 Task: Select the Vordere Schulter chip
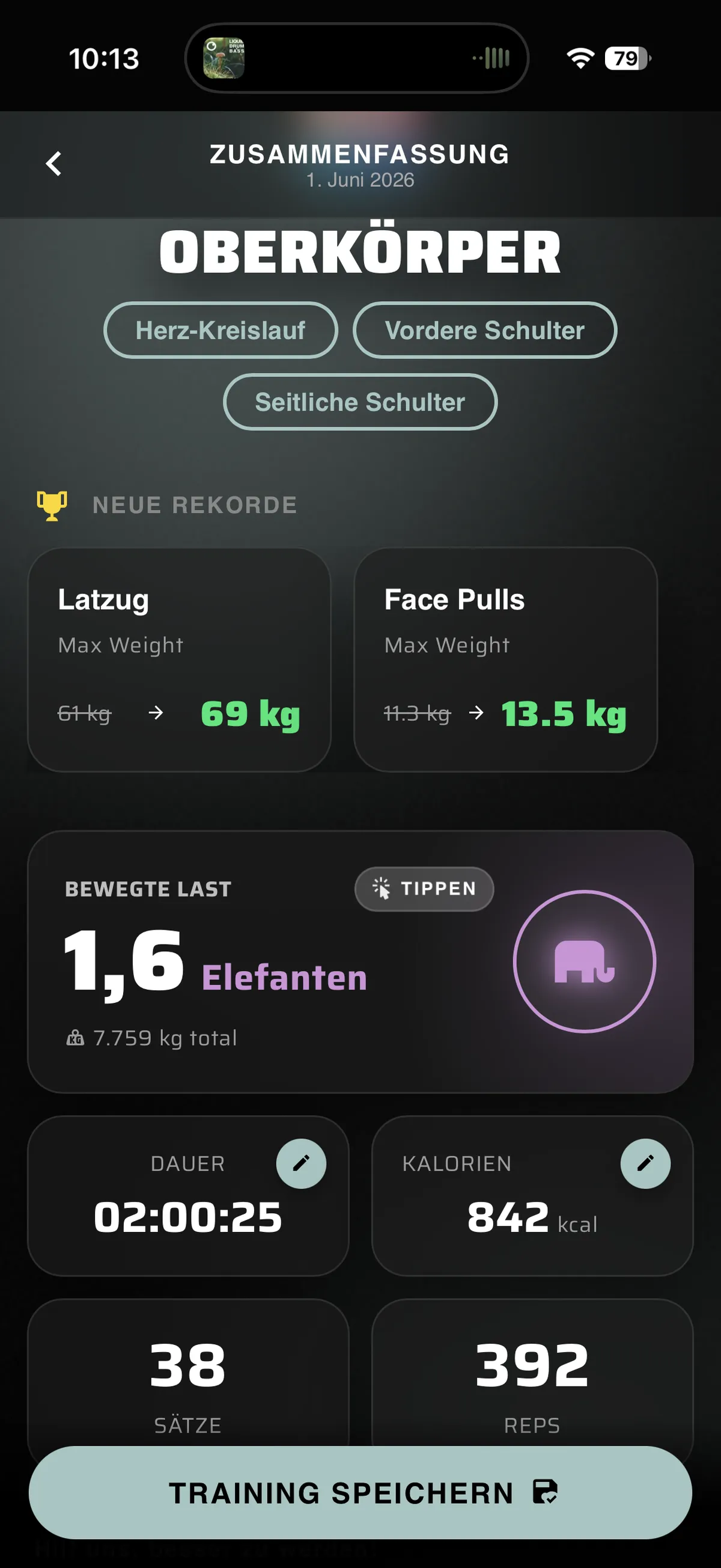coord(484,330)
